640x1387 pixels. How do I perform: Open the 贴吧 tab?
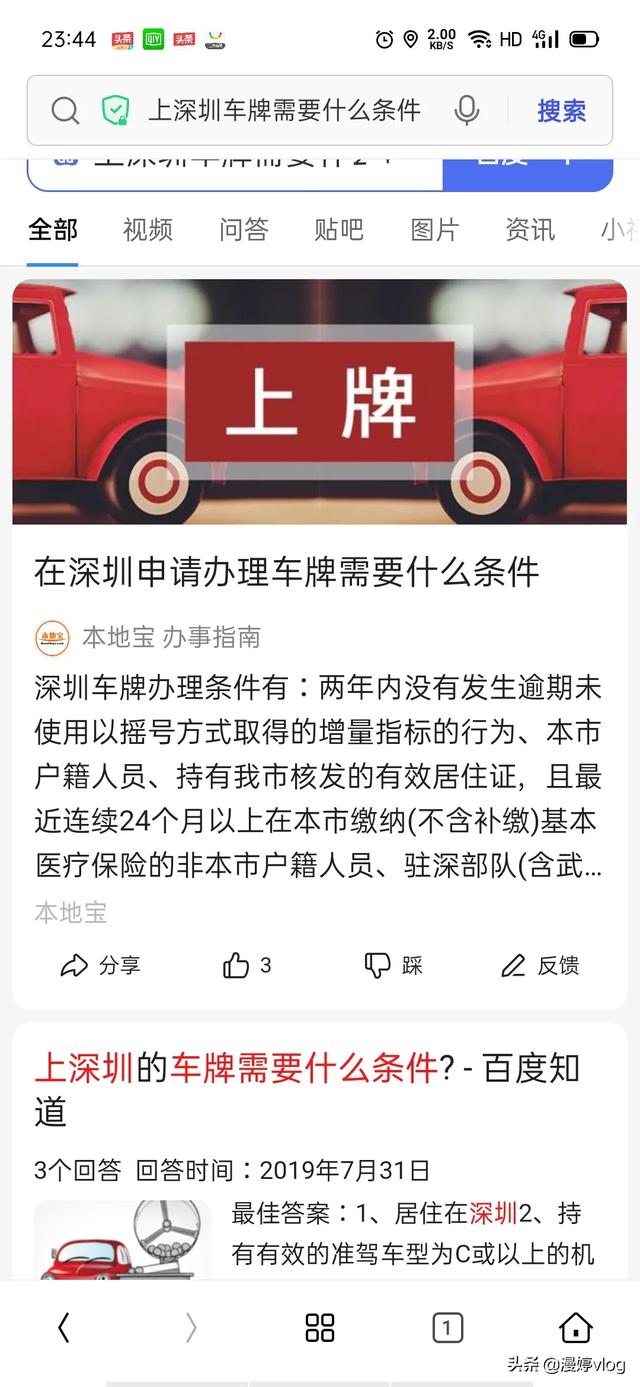pyautogui.click(x=339, y=230)
